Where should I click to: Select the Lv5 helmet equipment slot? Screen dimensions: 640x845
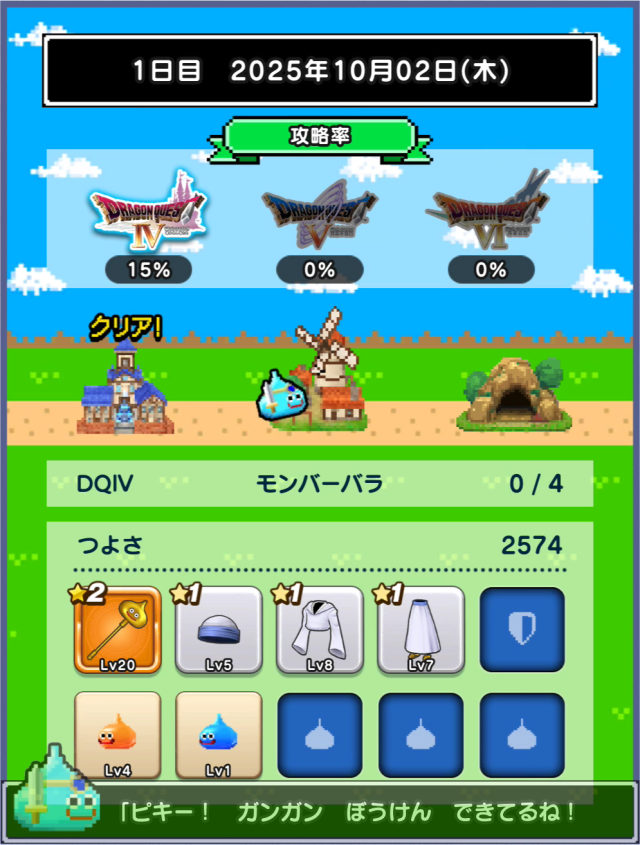coord(218,630)
